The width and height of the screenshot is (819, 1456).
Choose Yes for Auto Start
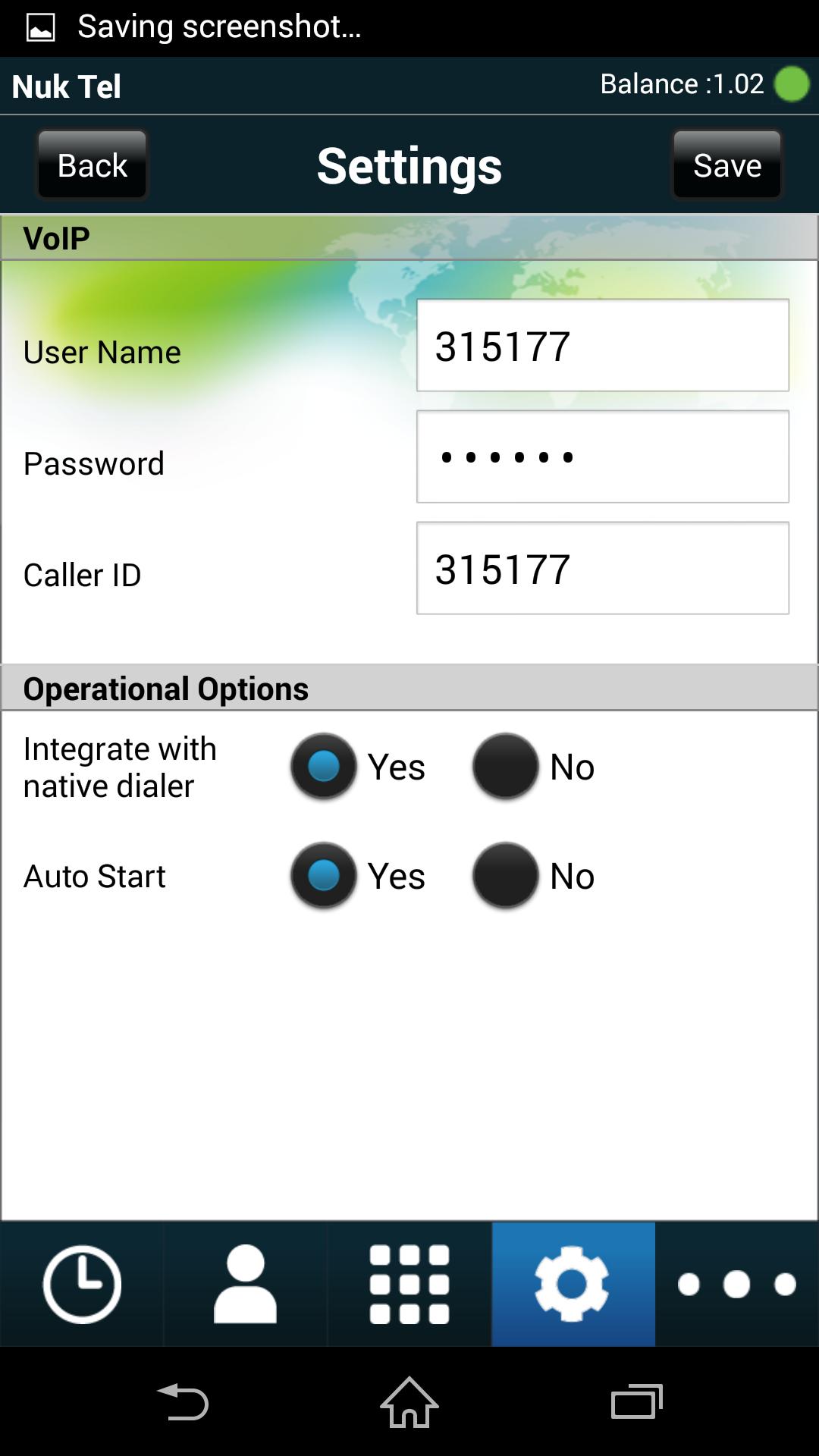tap(324, 875)
